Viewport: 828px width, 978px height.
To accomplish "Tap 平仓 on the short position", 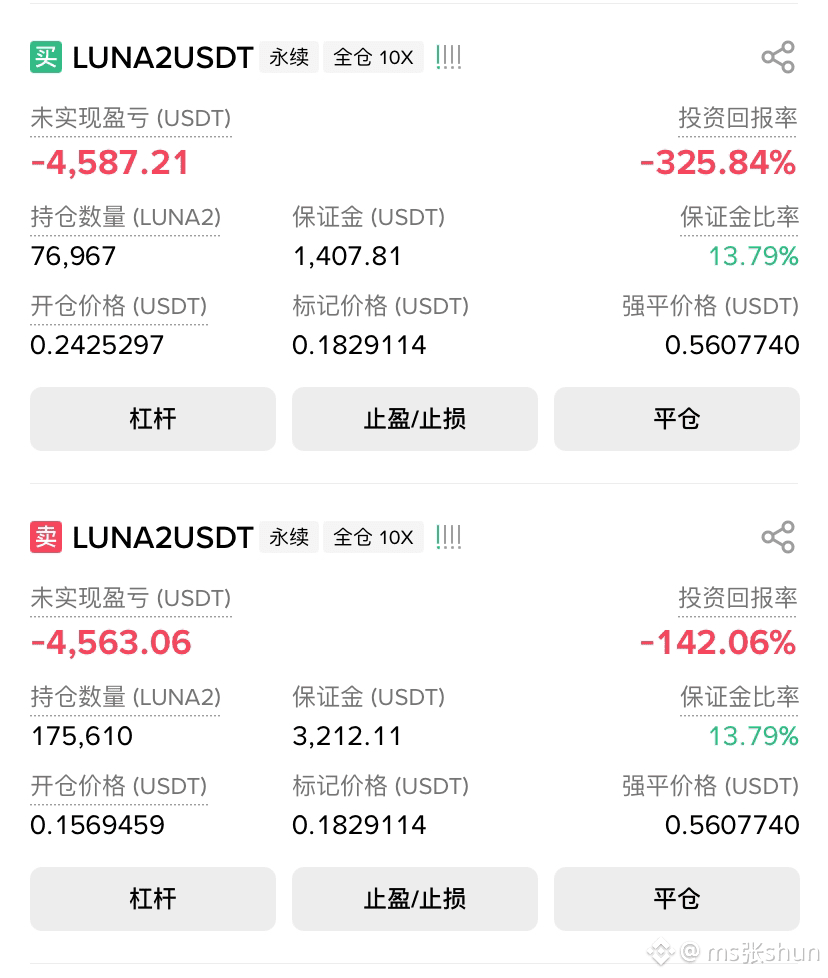I will (676, 899).
